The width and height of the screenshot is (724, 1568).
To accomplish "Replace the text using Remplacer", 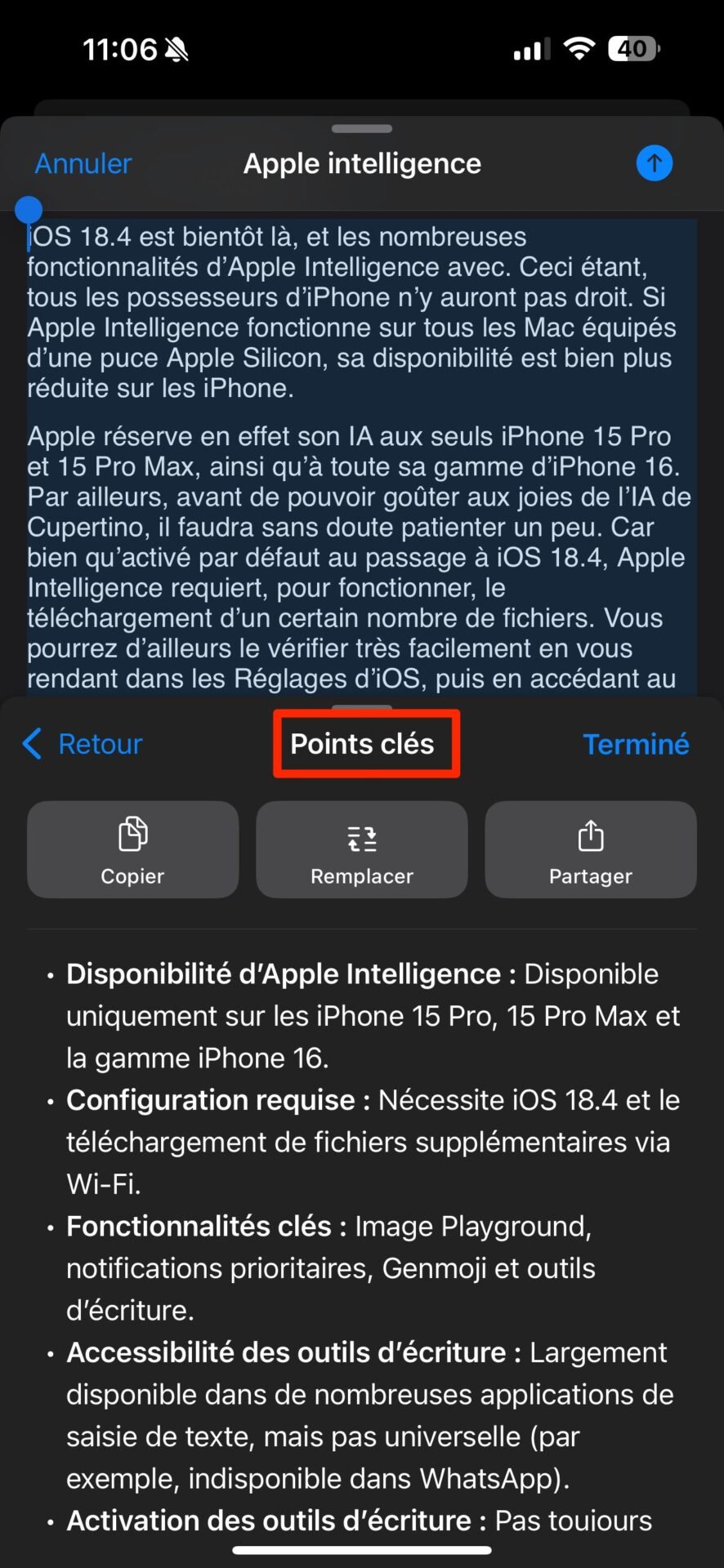I will [x=362, y=849].
